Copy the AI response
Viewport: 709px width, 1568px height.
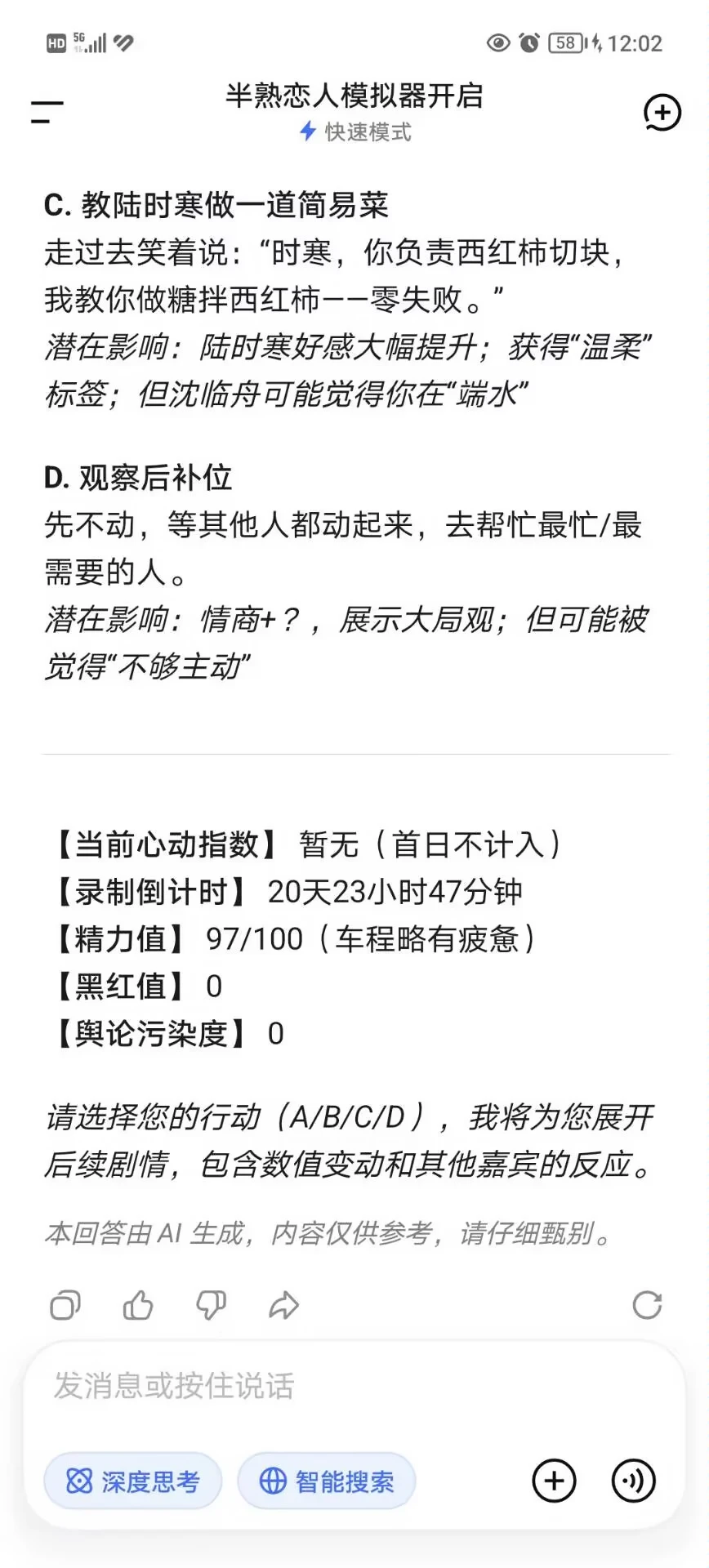pyautogui.click(x=65, y=1305)
